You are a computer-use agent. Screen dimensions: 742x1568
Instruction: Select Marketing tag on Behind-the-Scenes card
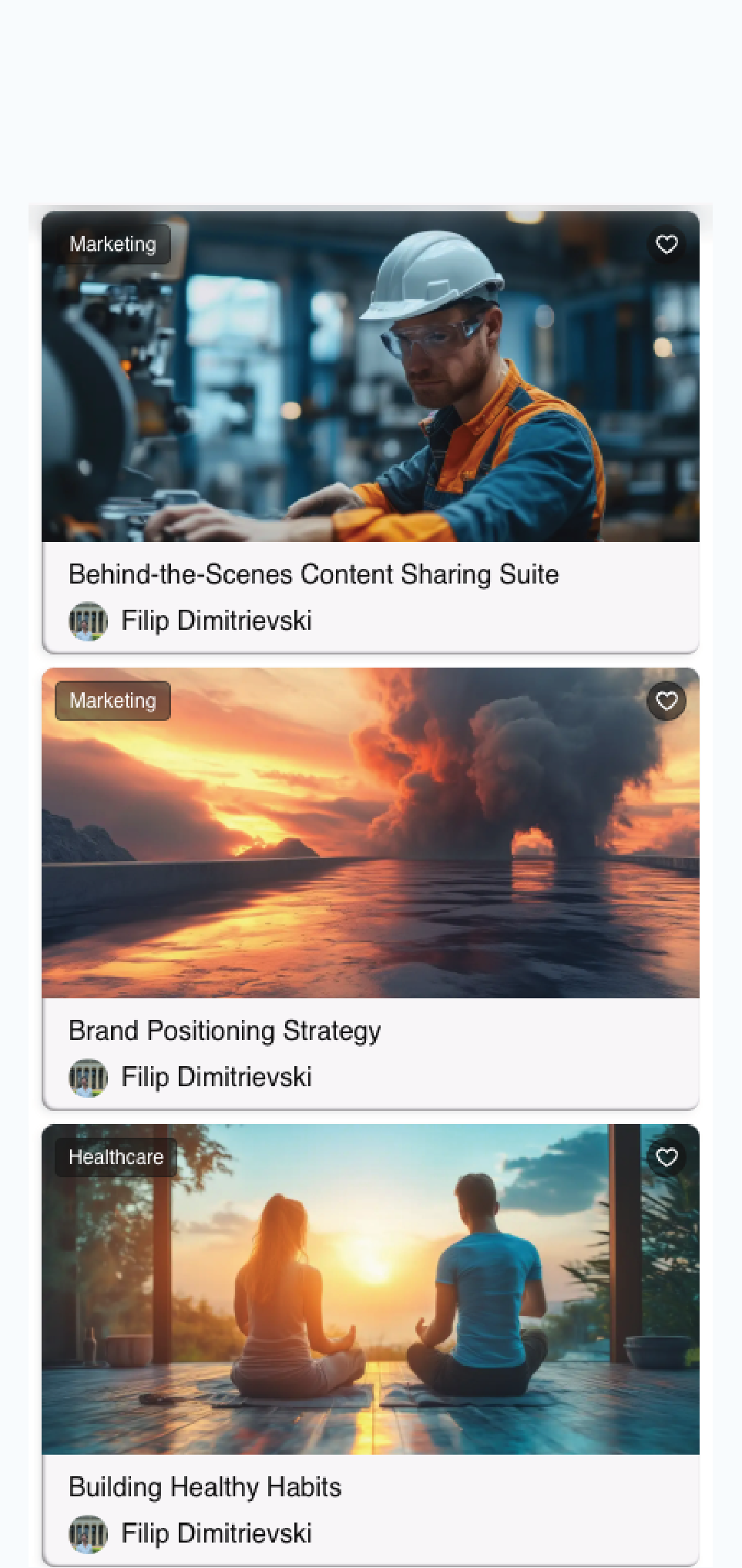point(112,244)
